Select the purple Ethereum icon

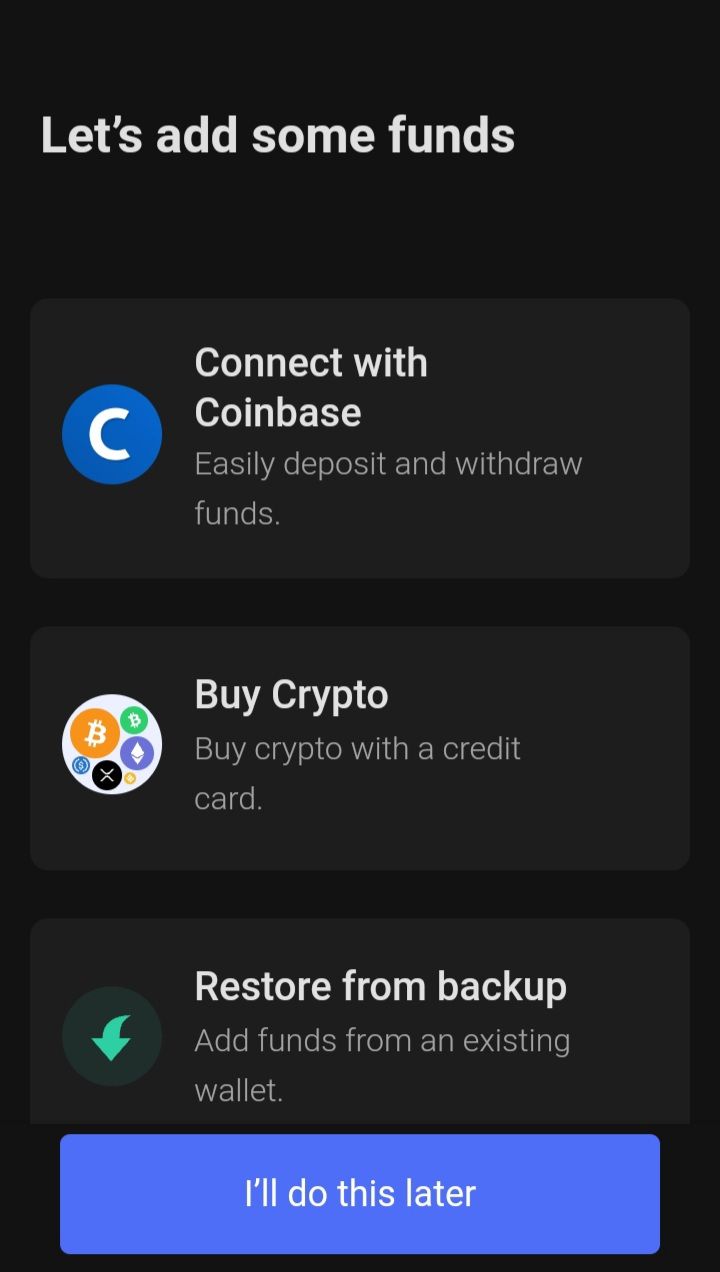pyautogui.click(x=137, y=751)
